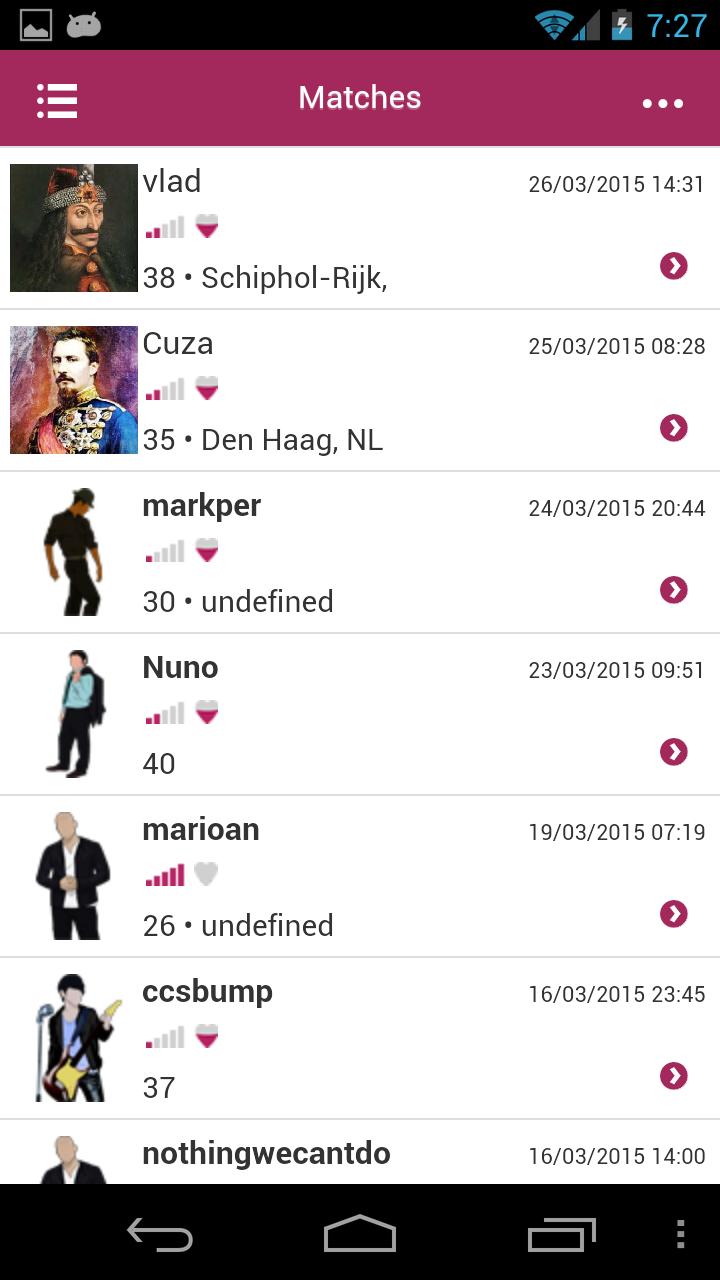Tap marioan's arrow button

(x=674, y=914)
